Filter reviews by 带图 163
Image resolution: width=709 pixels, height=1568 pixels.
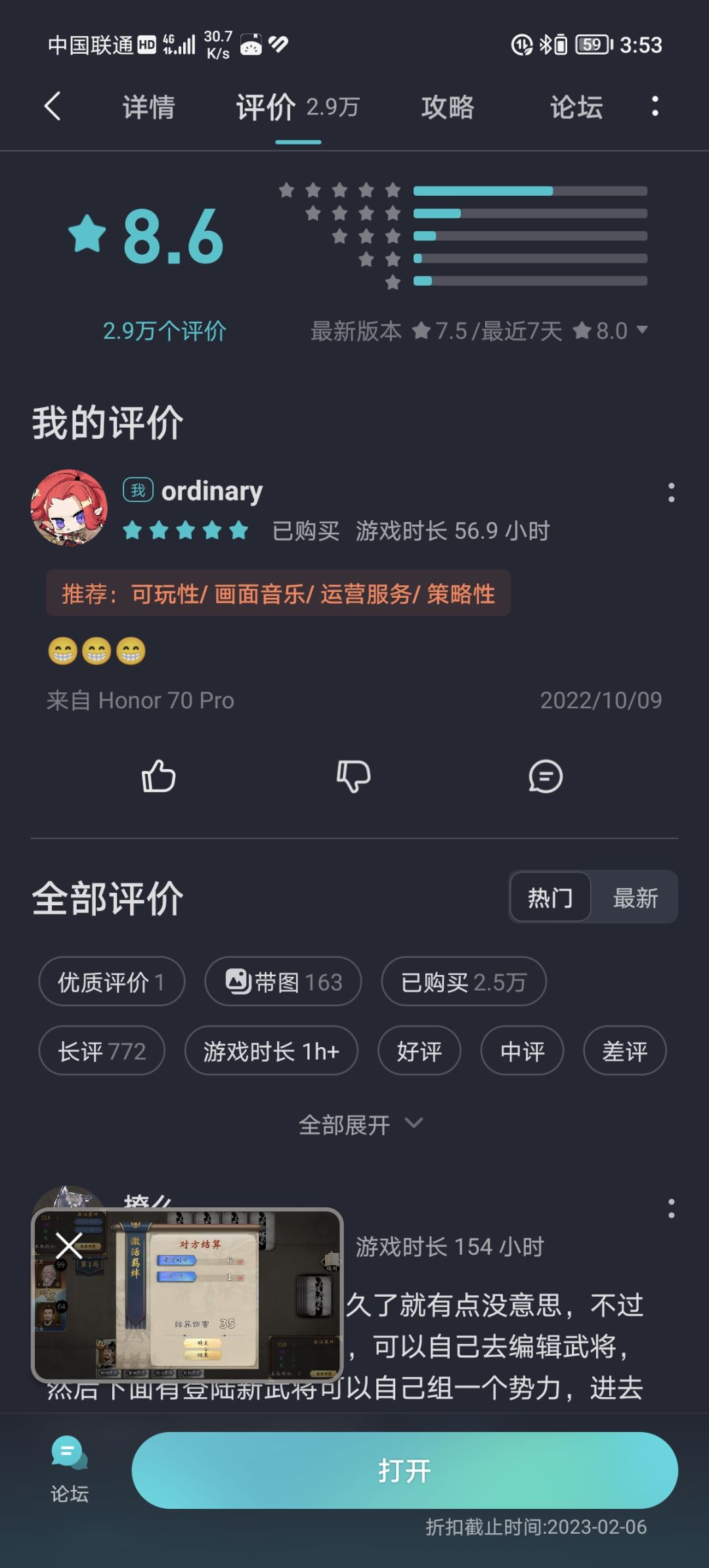(x=284, y=981)
